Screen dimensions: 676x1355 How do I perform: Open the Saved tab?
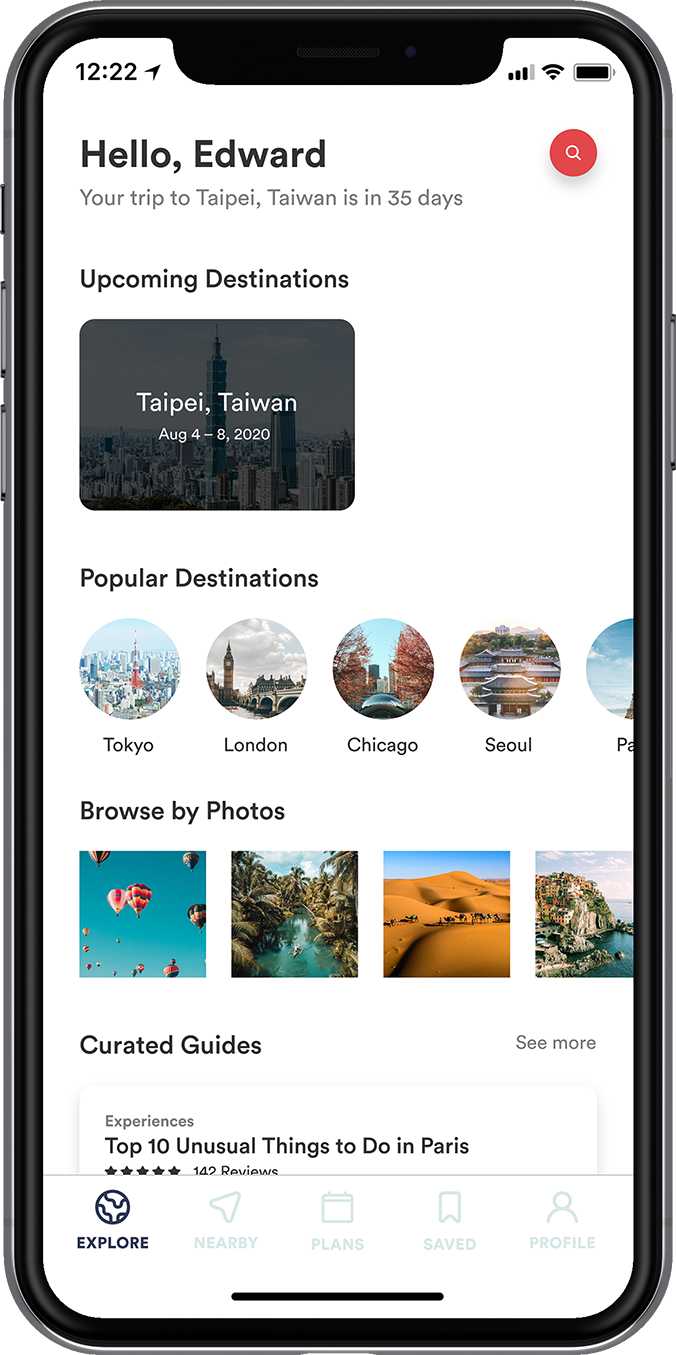point(449,1221)
